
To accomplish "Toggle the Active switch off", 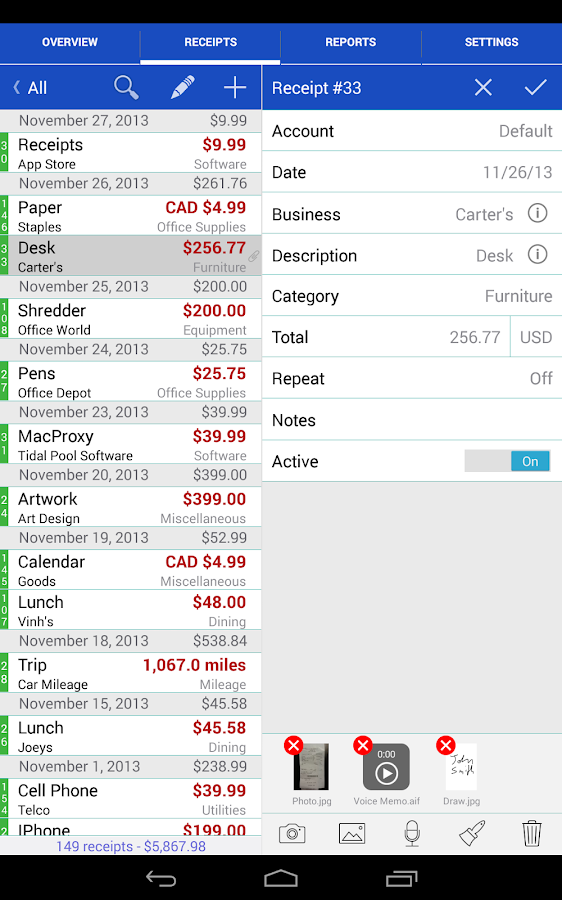I will pyautogui.click(x=507, y=461).
